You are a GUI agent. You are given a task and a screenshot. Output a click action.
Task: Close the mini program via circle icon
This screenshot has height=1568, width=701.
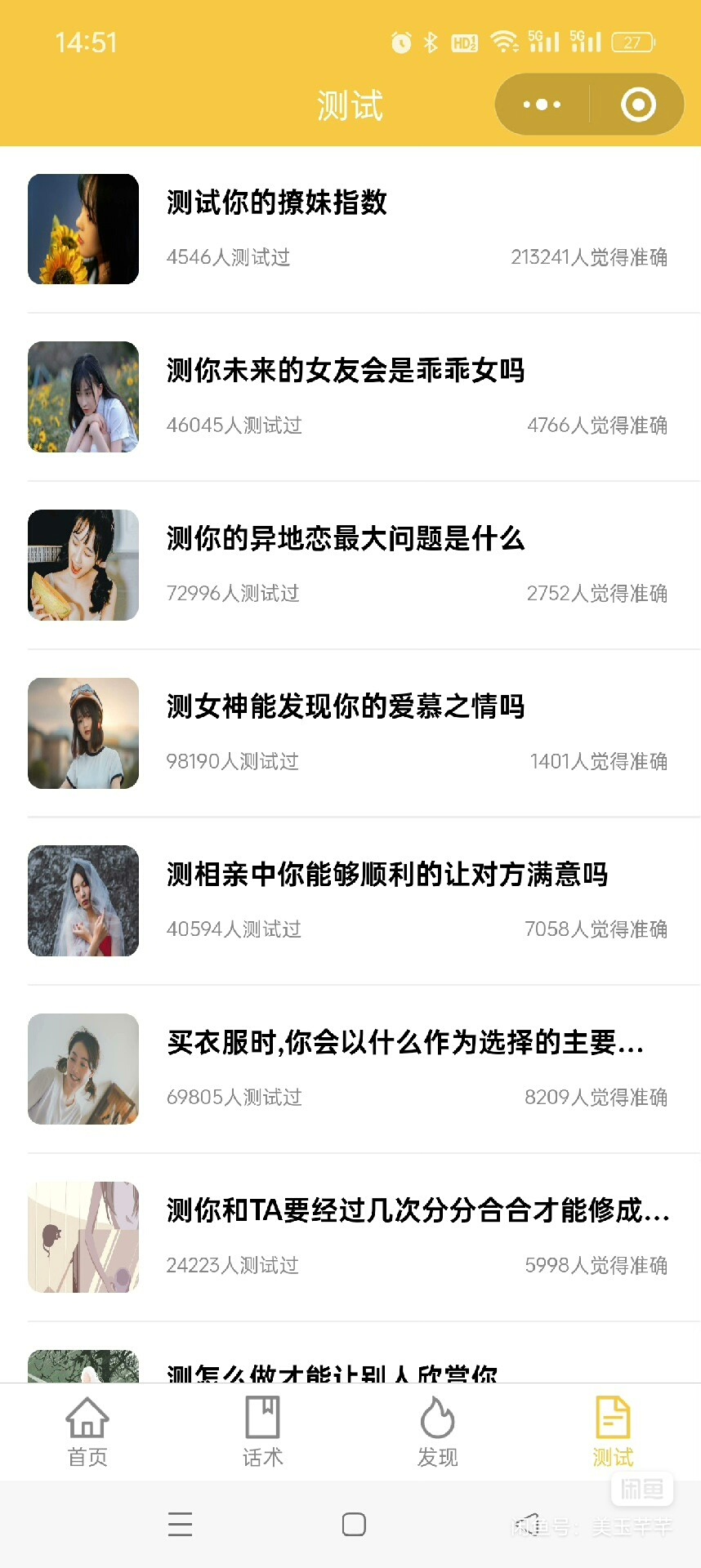(x=638, y=105)
